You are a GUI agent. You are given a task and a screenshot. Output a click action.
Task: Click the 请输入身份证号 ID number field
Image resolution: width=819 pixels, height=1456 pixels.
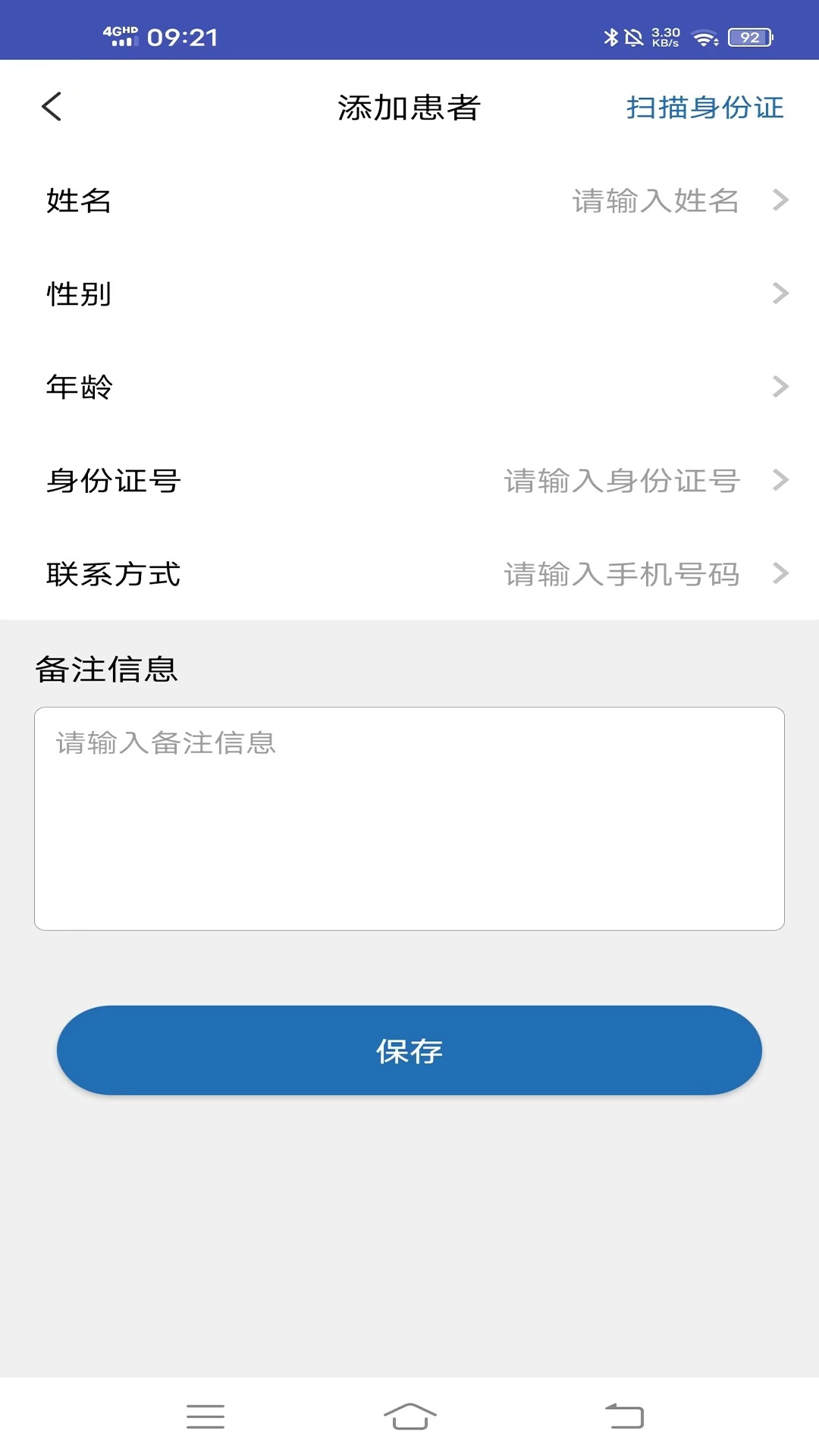coord(622,481)
